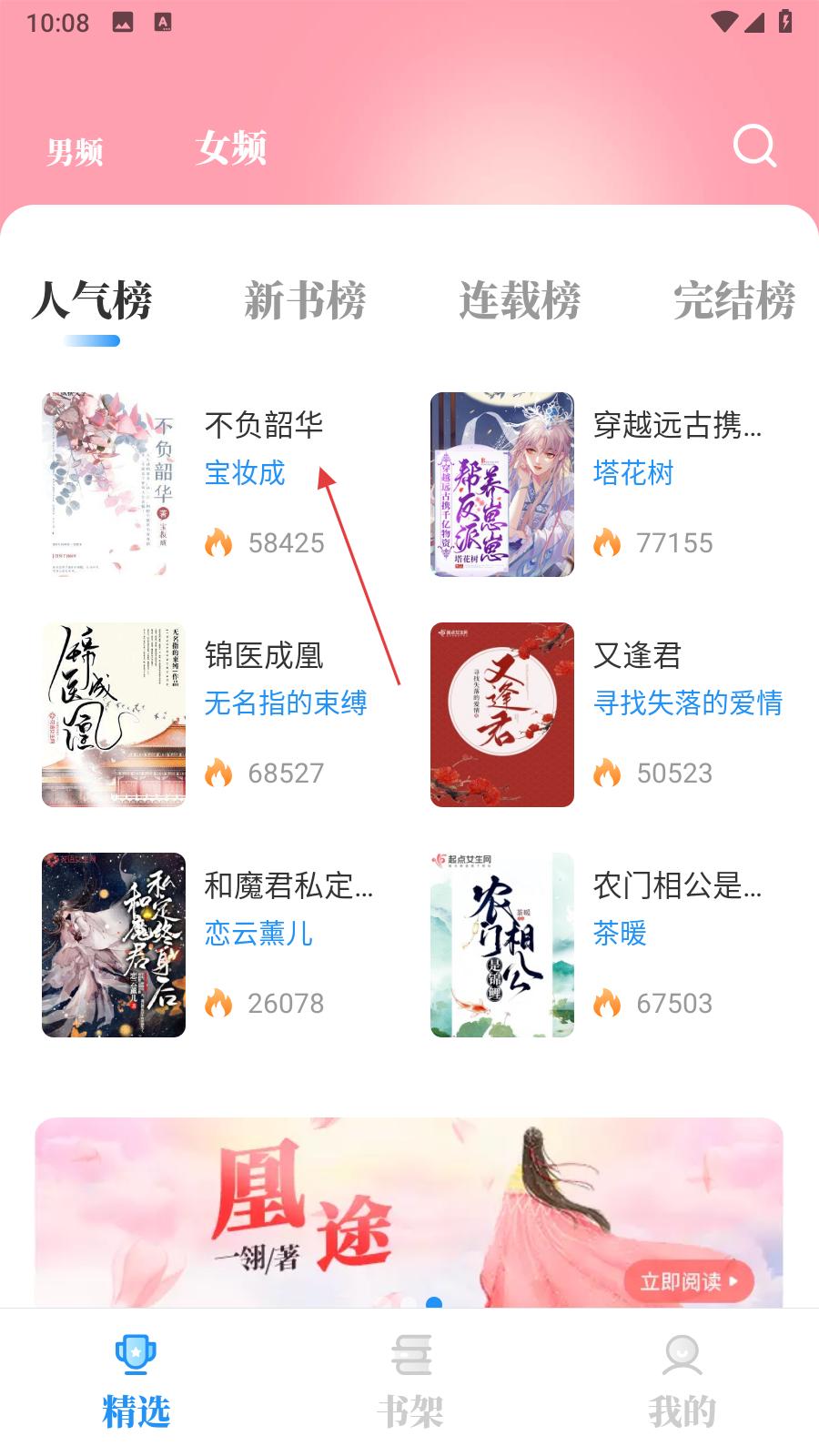Switch to the 男频 channel
Image resolution: width=819 pixels, height=1456 pixels.
(x=75, y=150)
